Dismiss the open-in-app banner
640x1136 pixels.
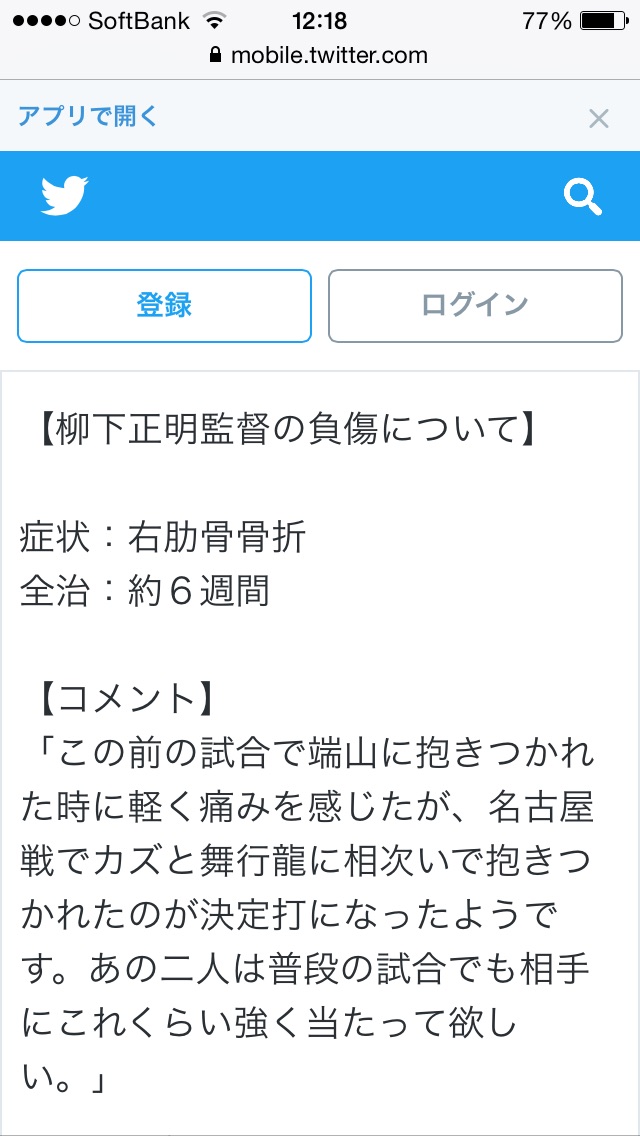(598, 119)
